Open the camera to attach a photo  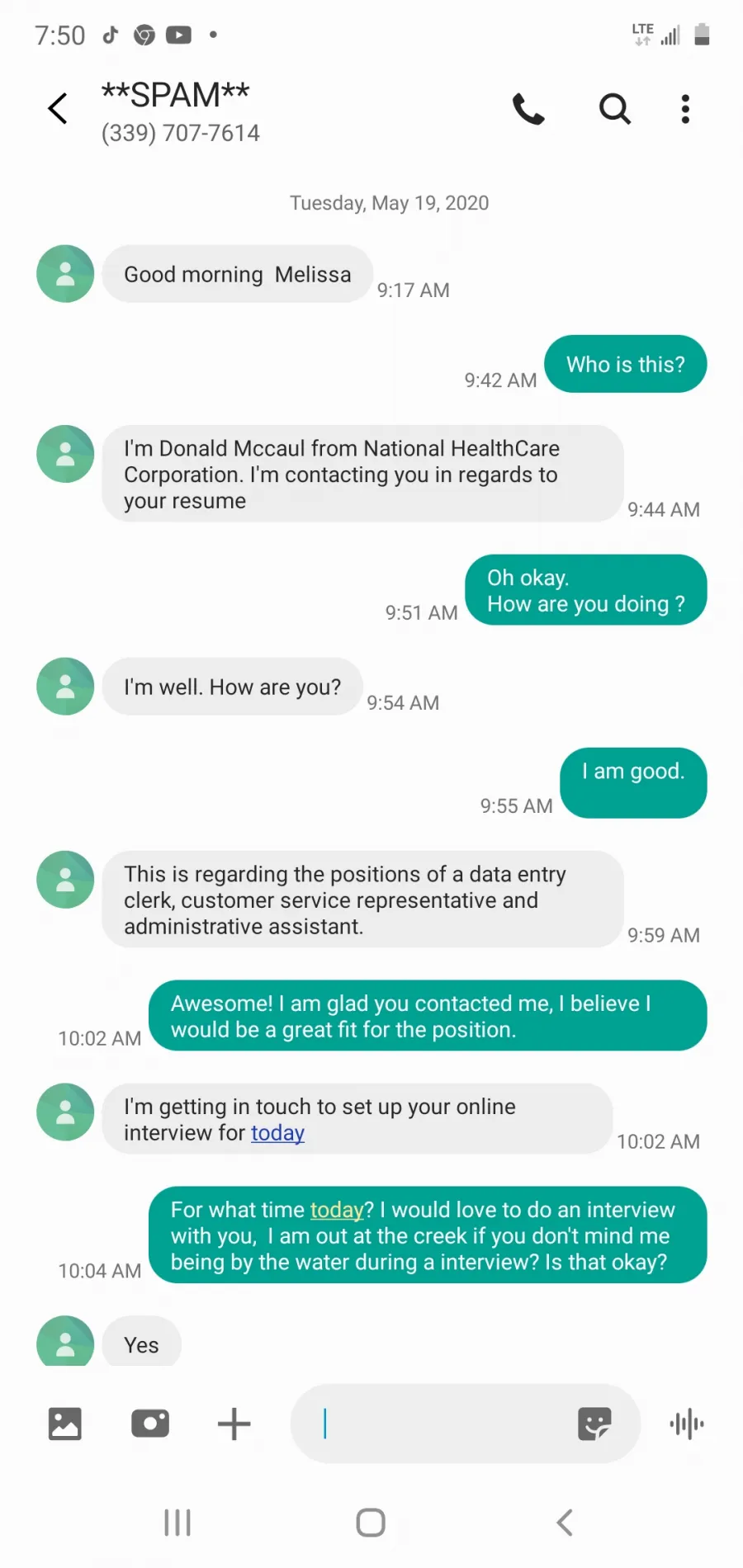[150, 1424]
